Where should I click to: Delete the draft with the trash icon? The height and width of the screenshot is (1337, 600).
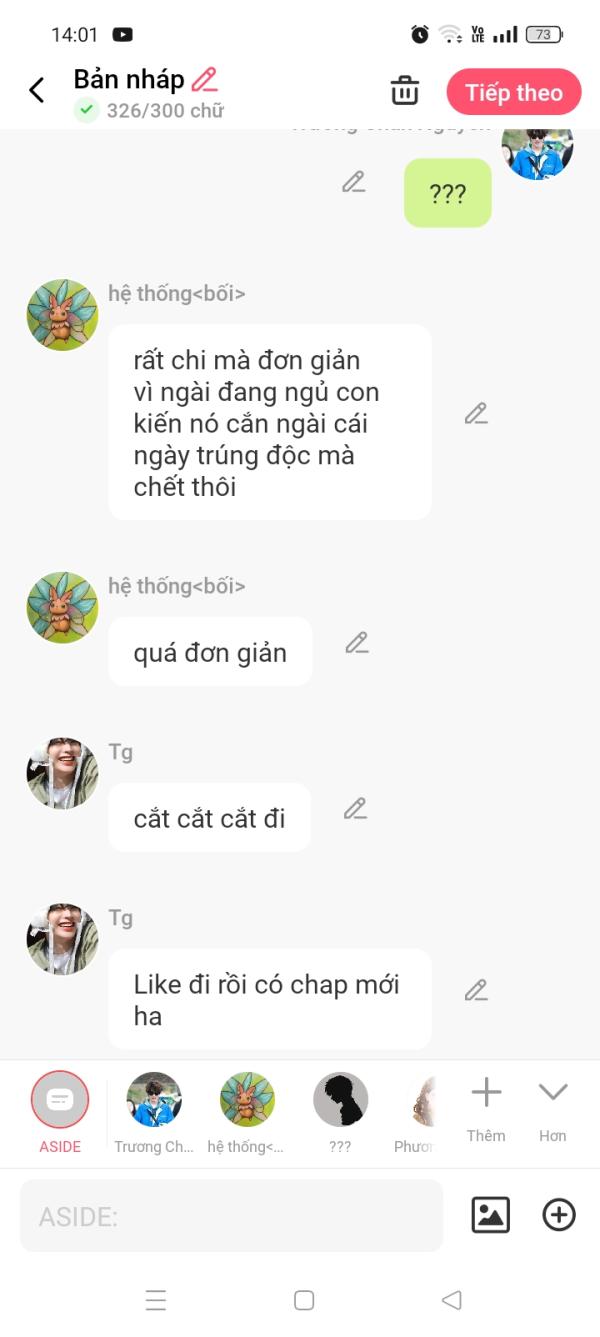click(405, 90)
